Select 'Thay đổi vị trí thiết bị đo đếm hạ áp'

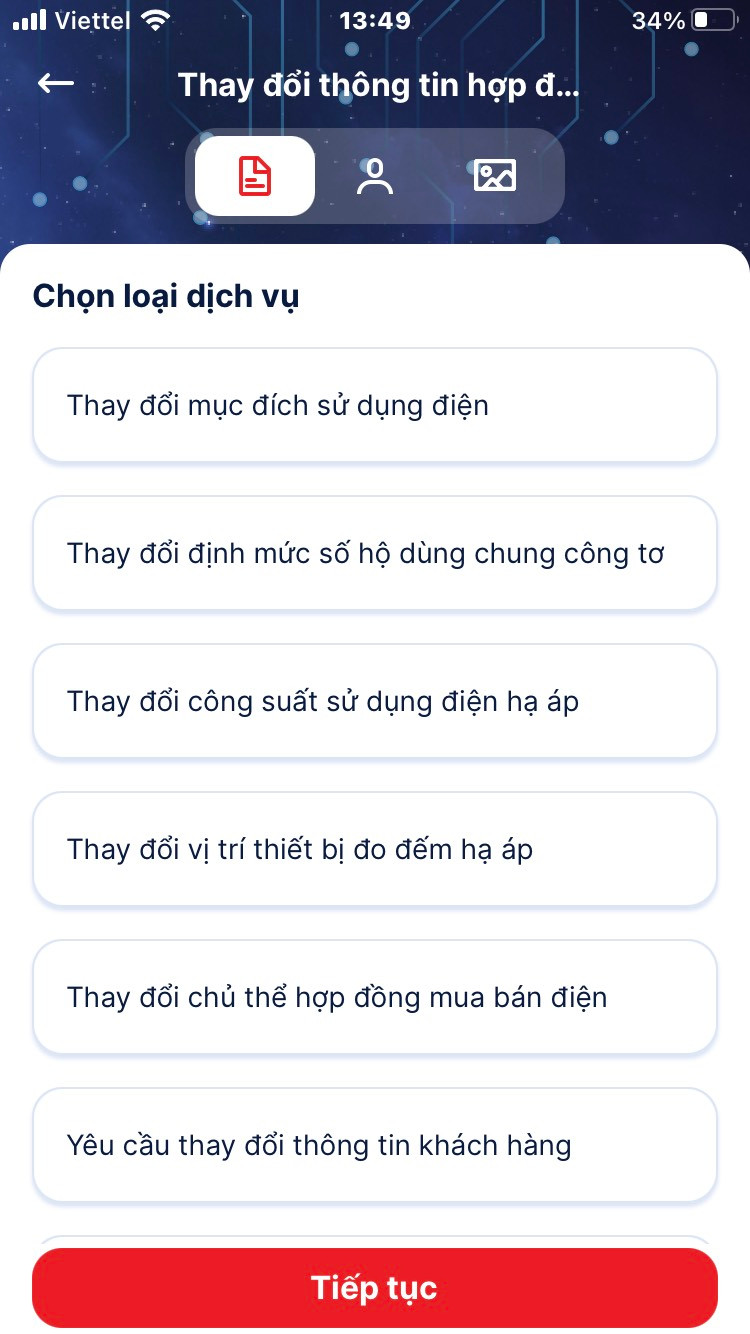(375, 849)
